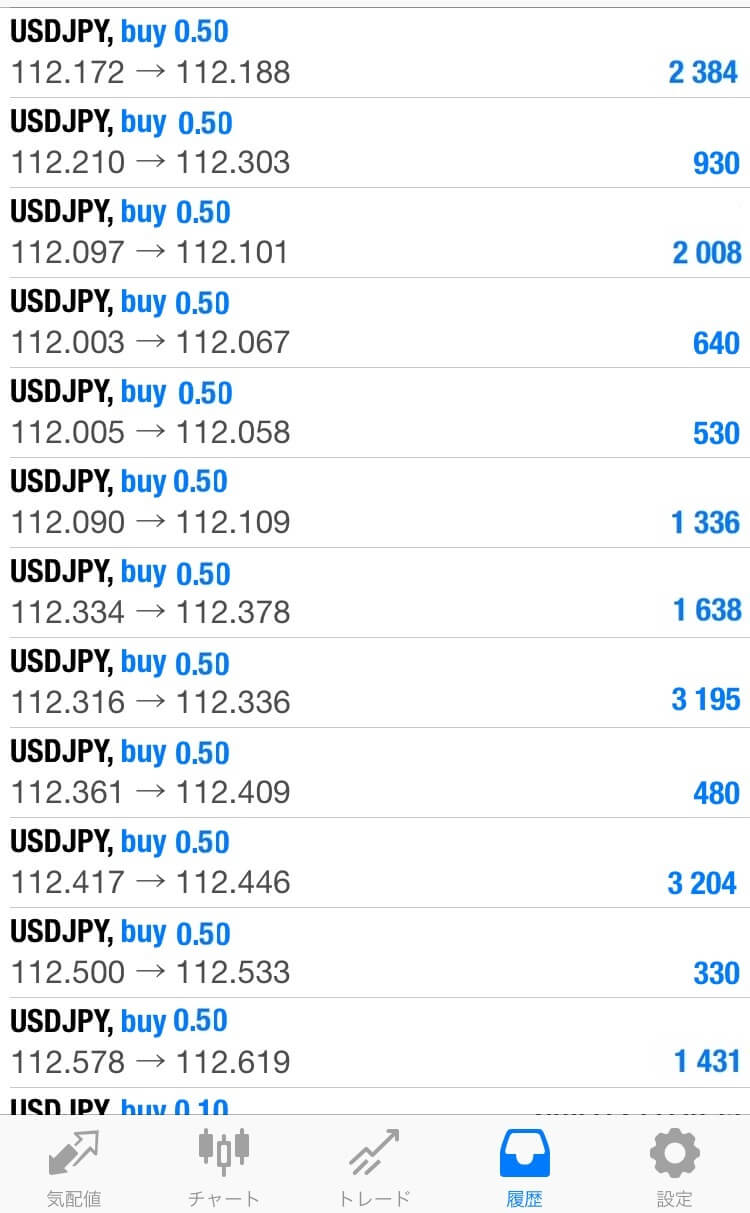
Task: Open the trade 112.090 → 112.109
Action: [375, 503]
